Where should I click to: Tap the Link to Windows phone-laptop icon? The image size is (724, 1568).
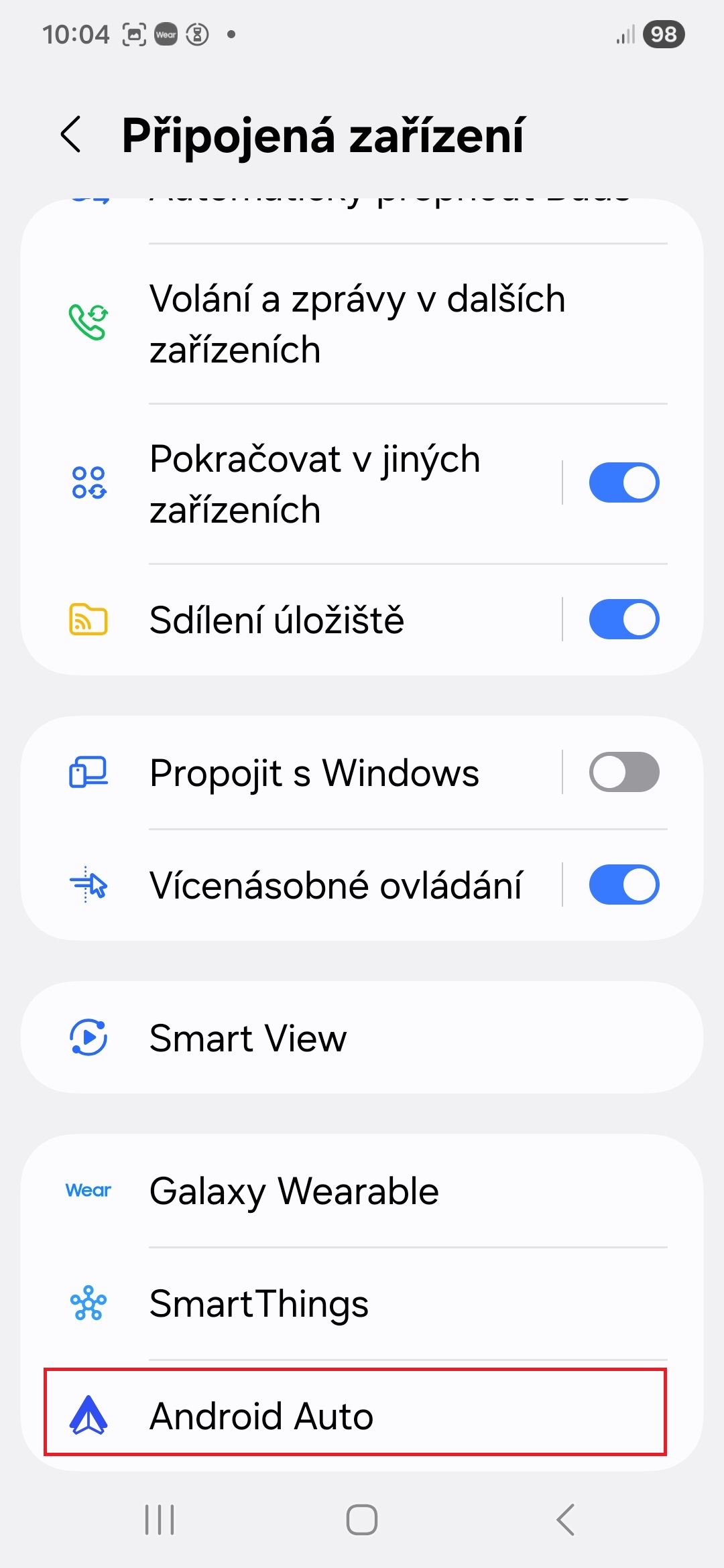click(x=88, y=772)
